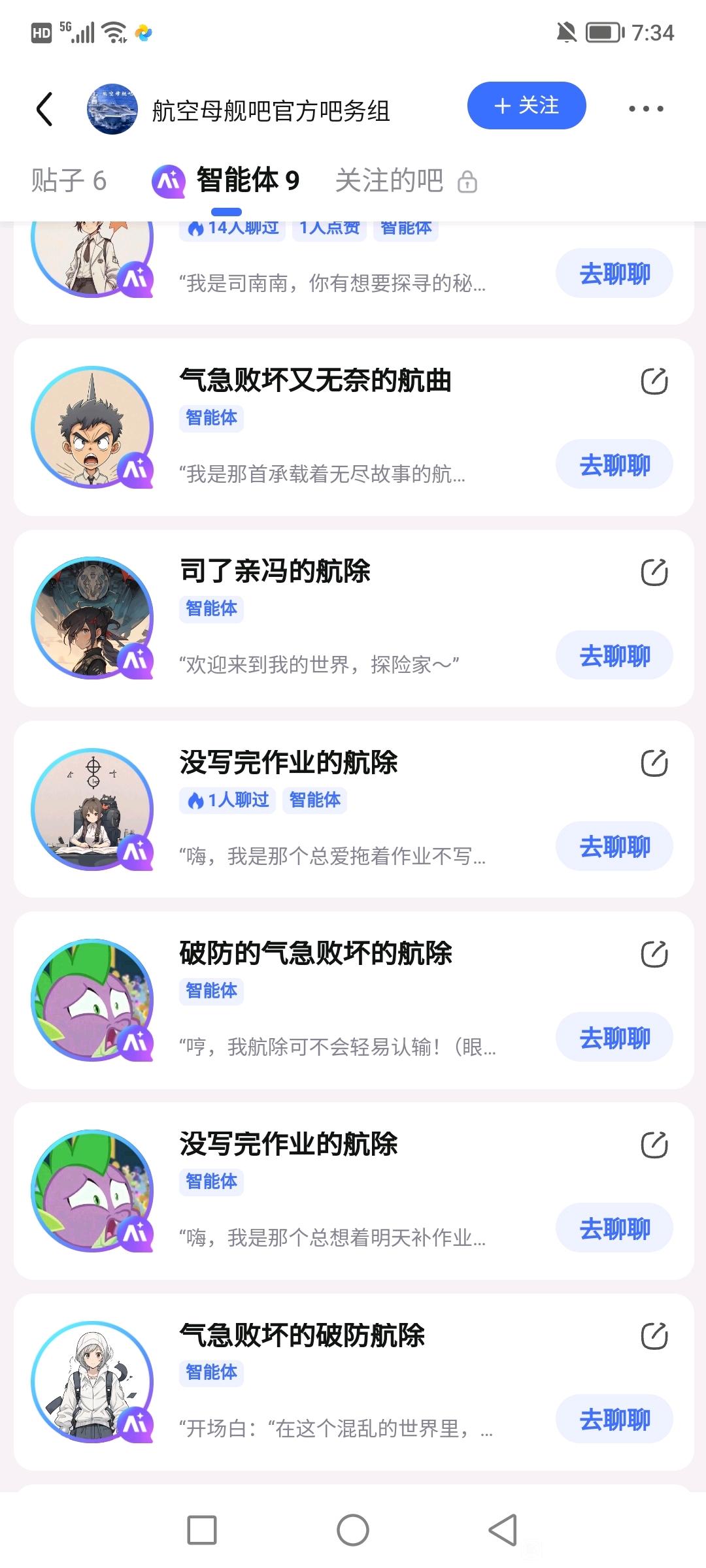Viewport: 706px width, 1568px height.
Task: Tap 去聊聊 for 破防的气急败坏的航除
Action: click(614, 1037)
